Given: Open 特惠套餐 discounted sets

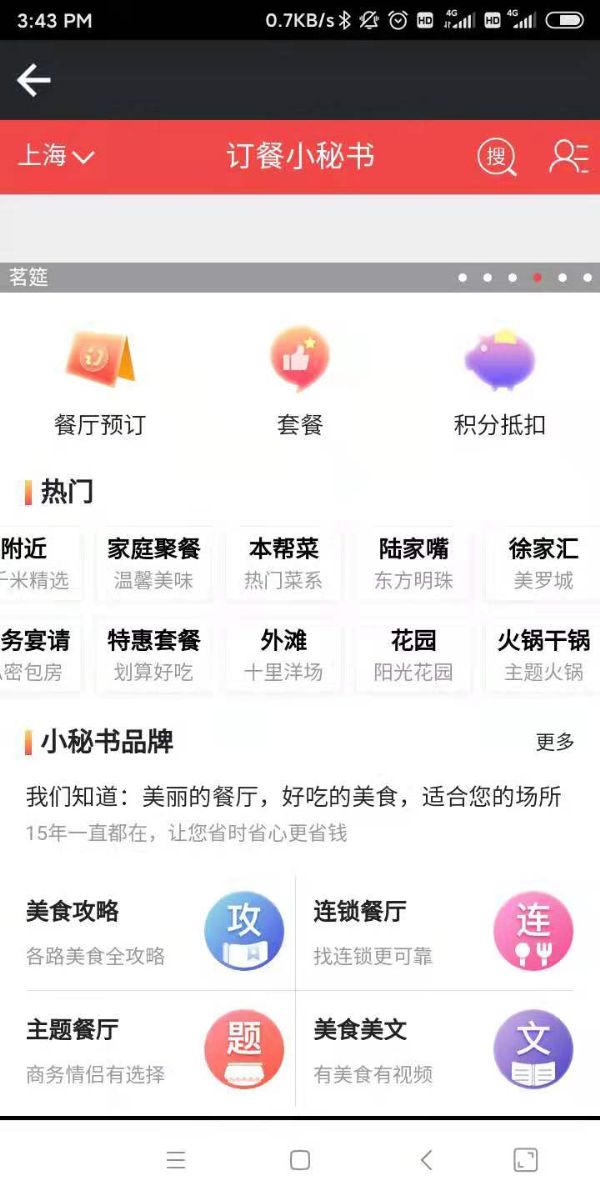Looking at the screenshot, I should coord(154,655).
